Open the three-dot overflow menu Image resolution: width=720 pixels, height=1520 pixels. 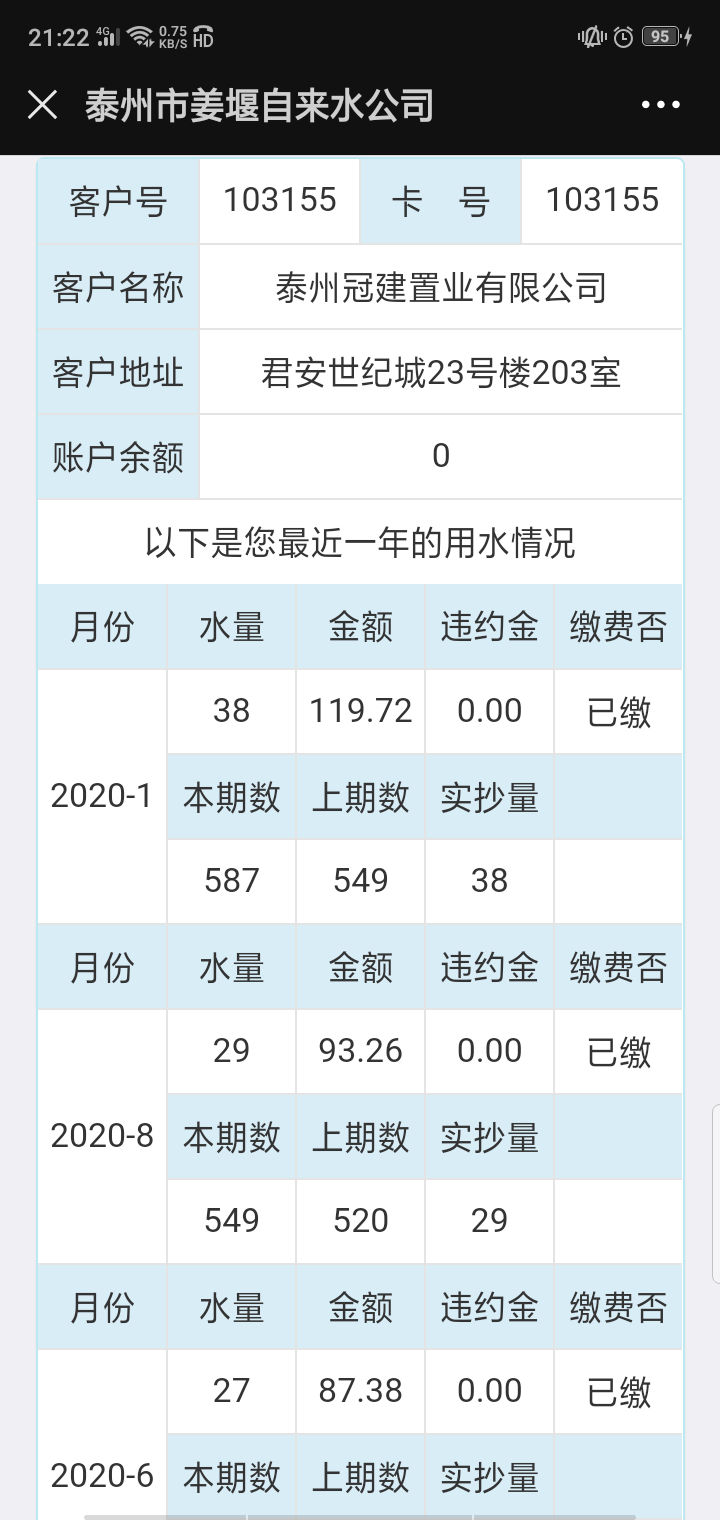pos(660,105)
